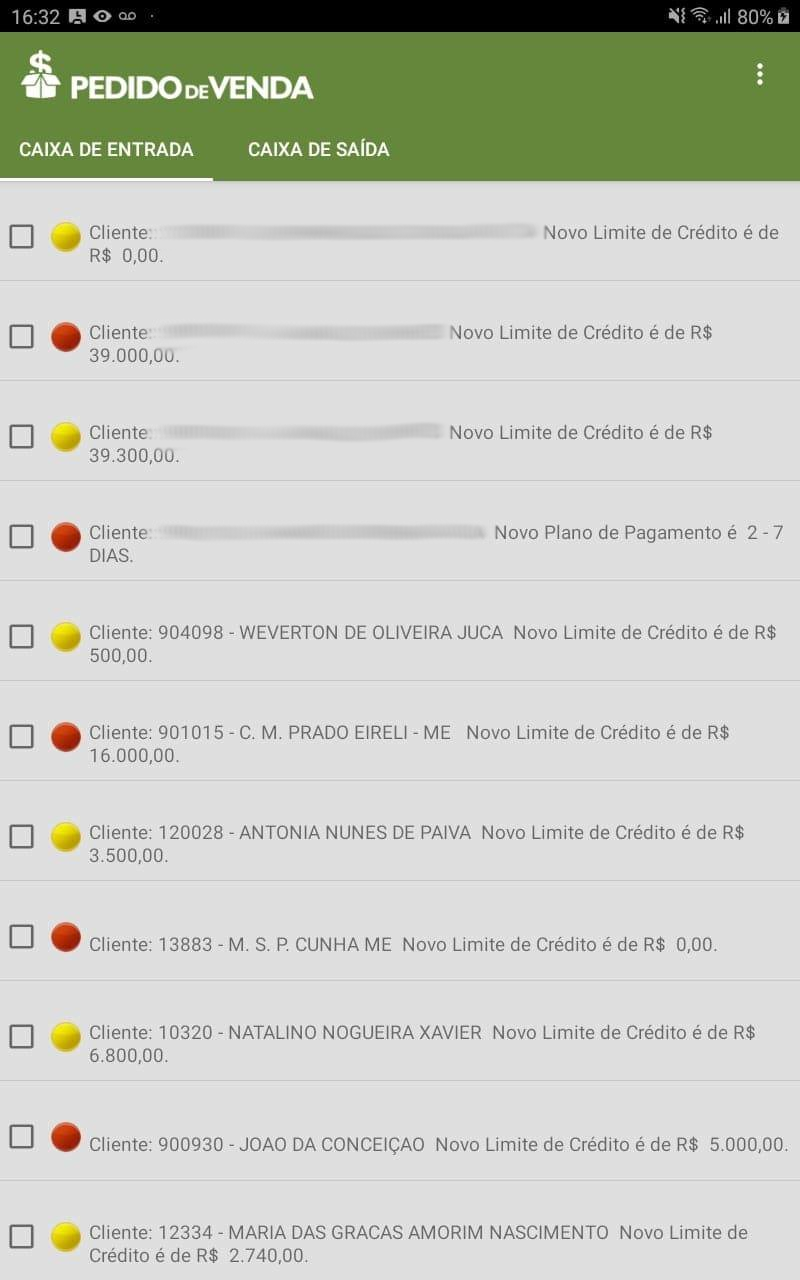This screenshot has width=800, height=1280.
Task: Tick the checkbox for C. M. Prado Eireli
Action: click(21, 736)
